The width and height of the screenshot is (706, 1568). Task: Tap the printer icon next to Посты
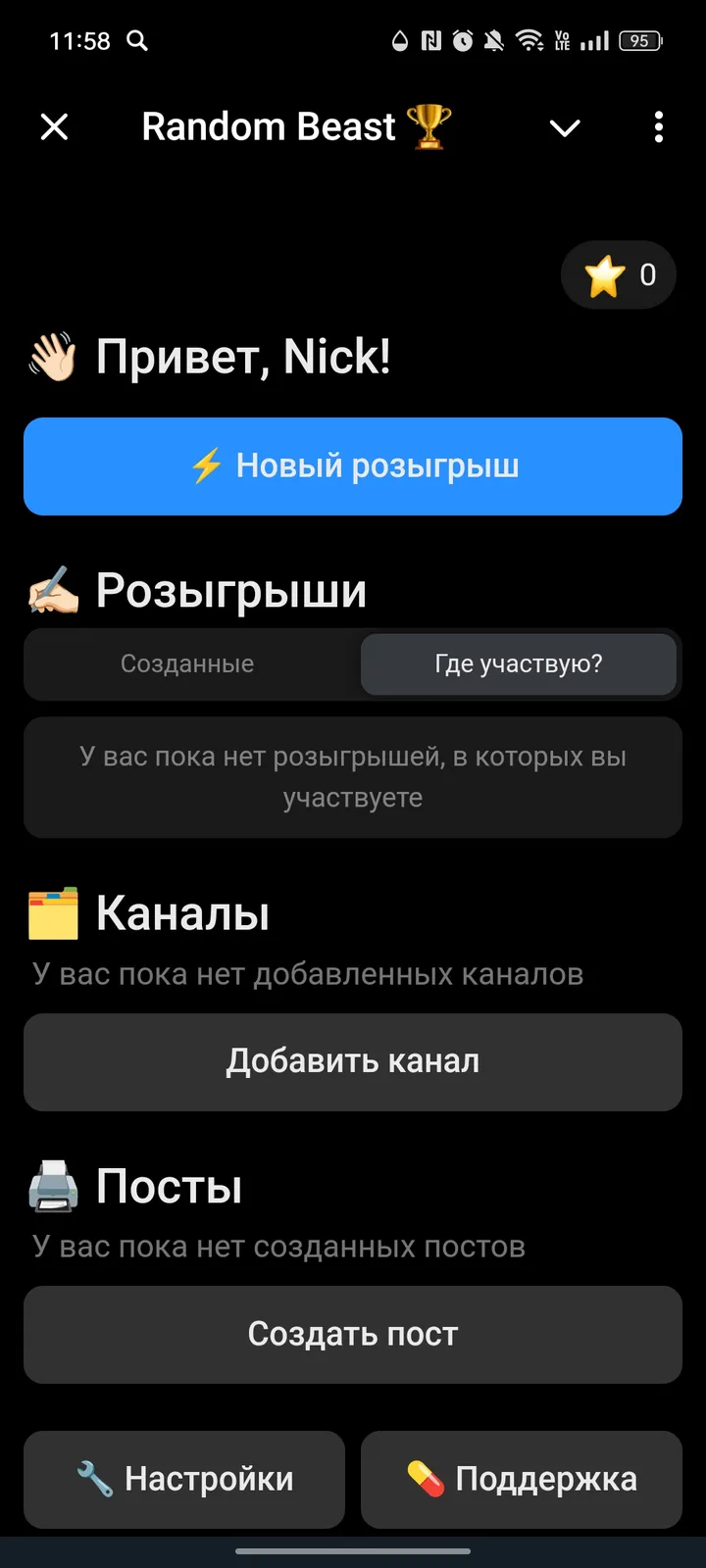click(52, 1186)
